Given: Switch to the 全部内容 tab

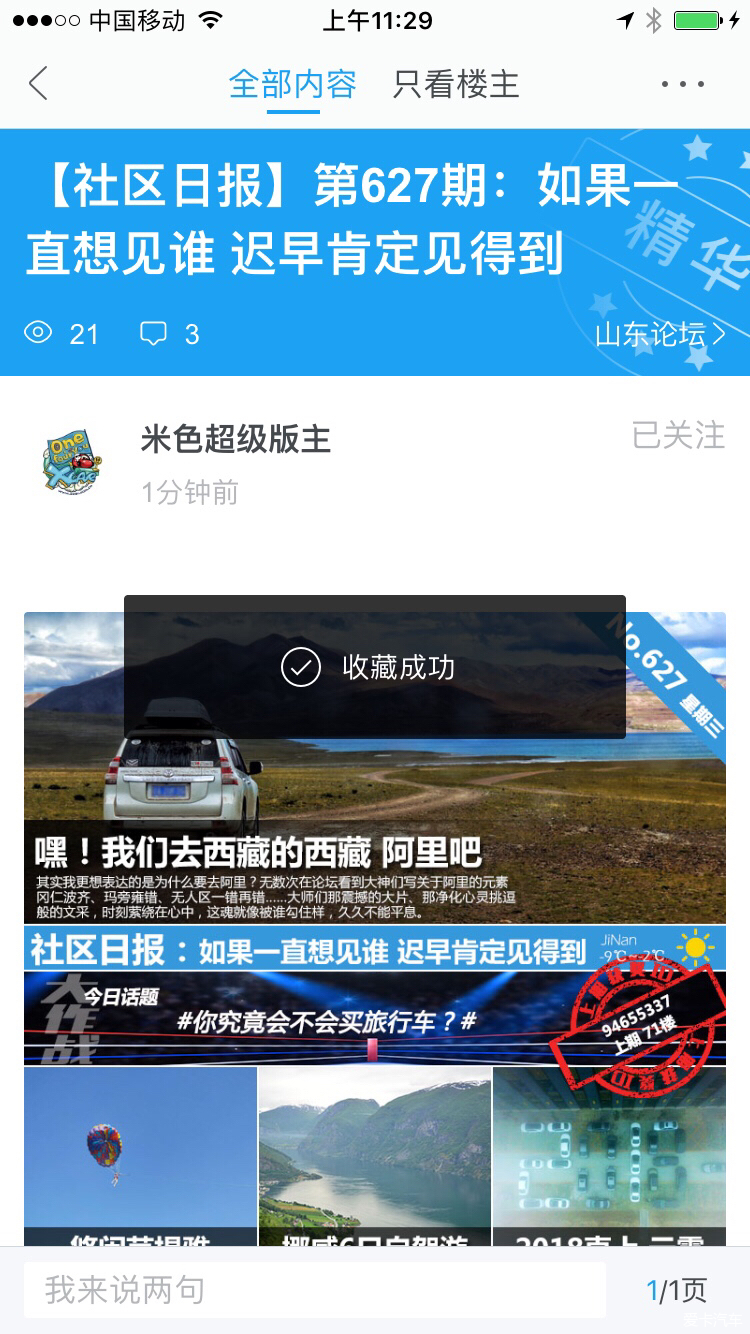Looking at the screenshot, I should coord(292,84).
